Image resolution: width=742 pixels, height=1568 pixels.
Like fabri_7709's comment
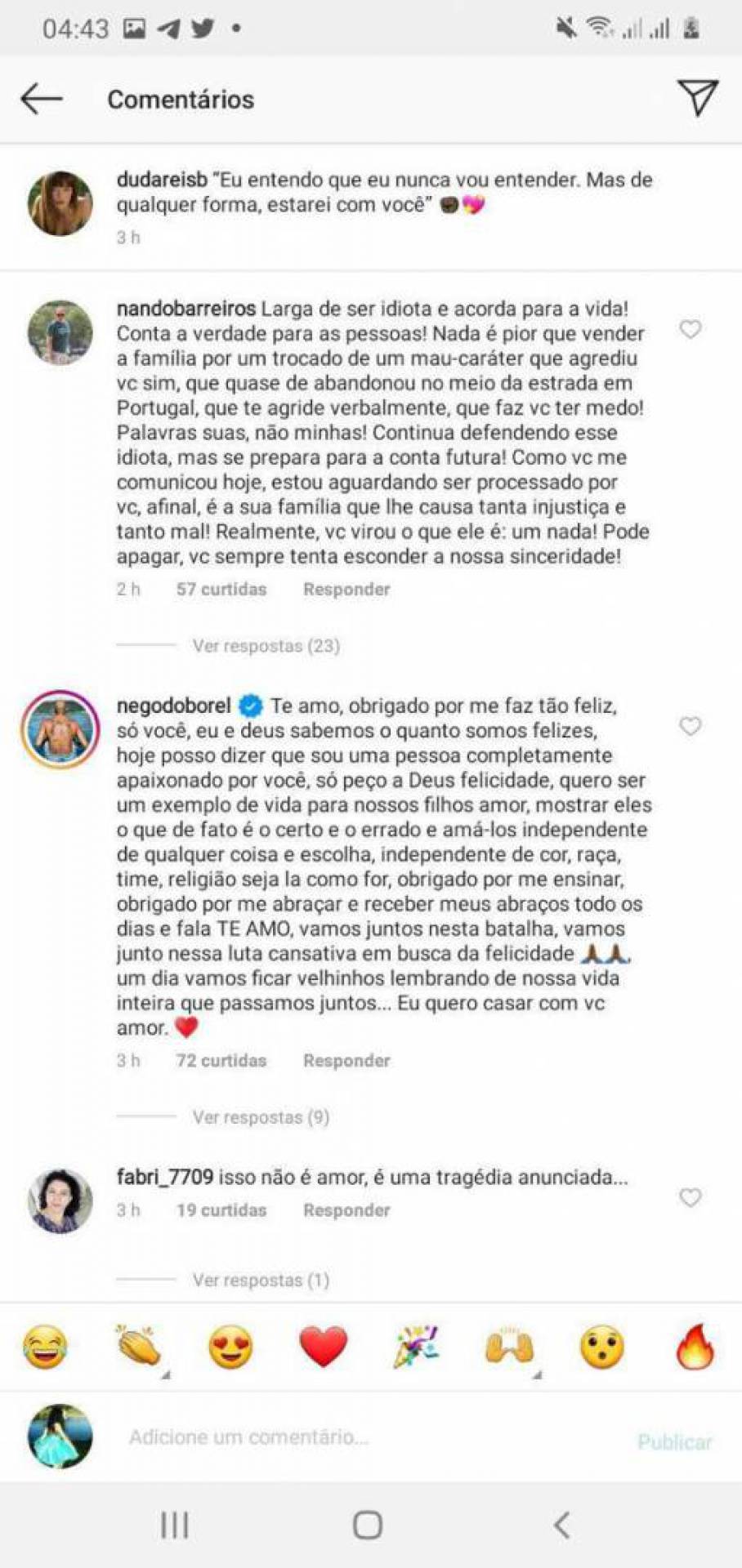tap(691, 1197)
